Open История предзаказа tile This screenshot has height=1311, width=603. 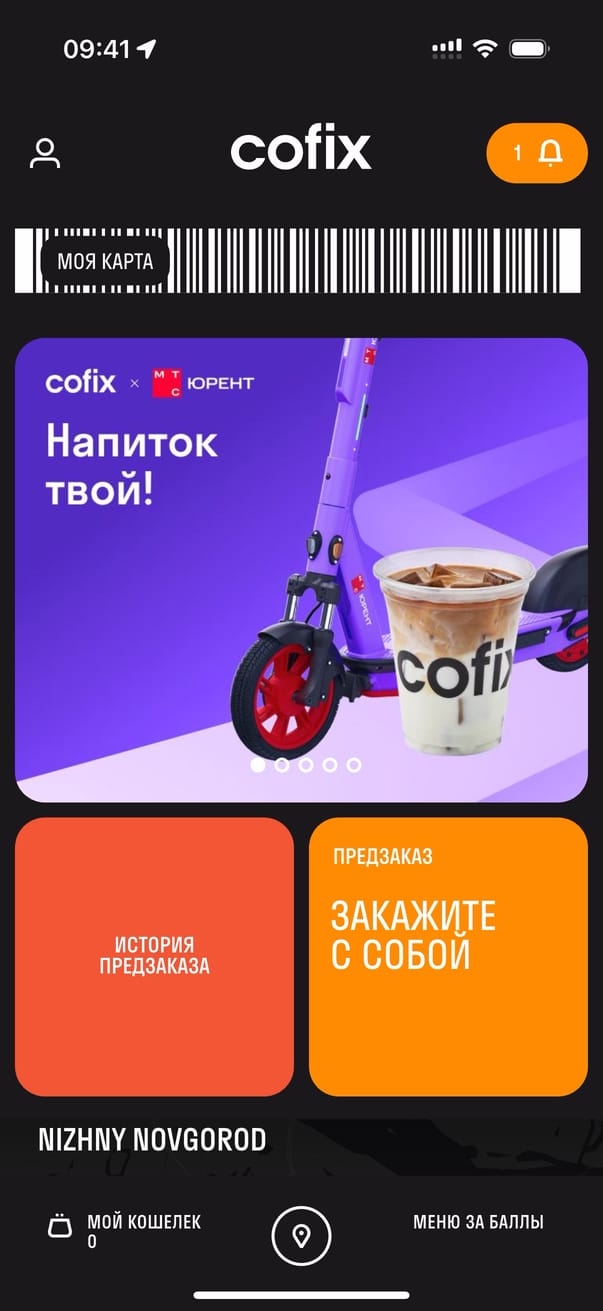click(x=154, y=956)
